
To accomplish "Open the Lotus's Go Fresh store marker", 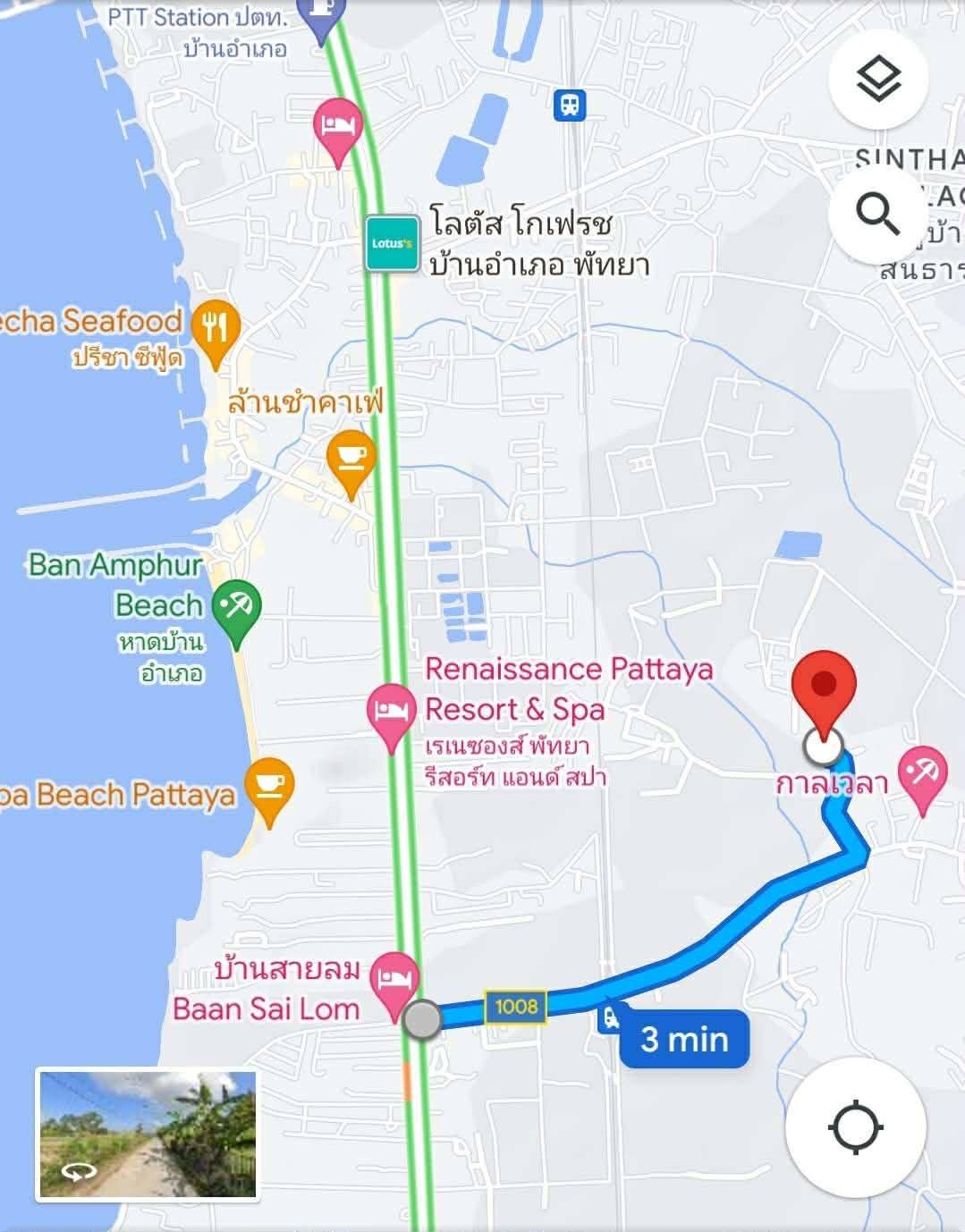I will tap(393, 243).
